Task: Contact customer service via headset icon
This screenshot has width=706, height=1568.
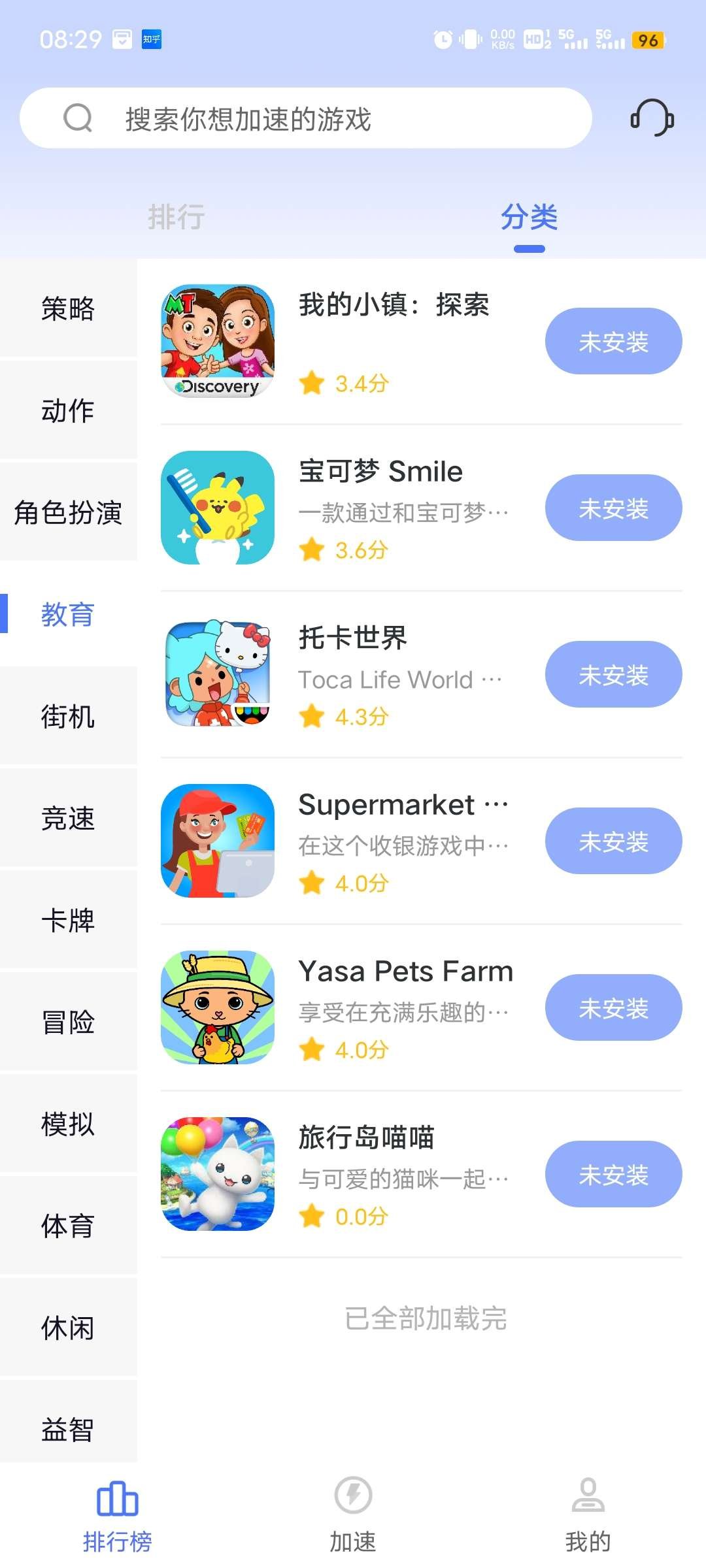Action: click(x=652, y=118)
